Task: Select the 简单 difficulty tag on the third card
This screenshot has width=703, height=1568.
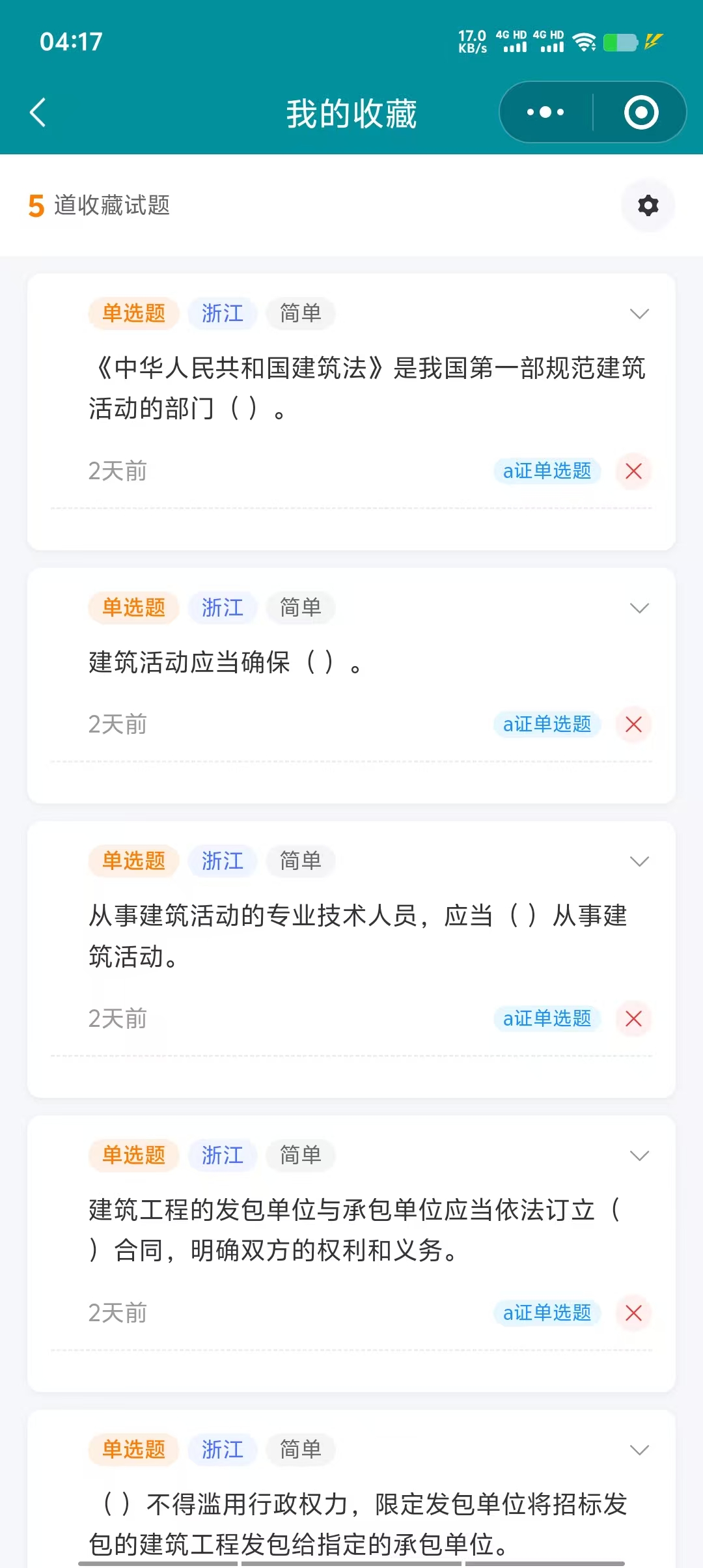Action: [x=301, y=861]
